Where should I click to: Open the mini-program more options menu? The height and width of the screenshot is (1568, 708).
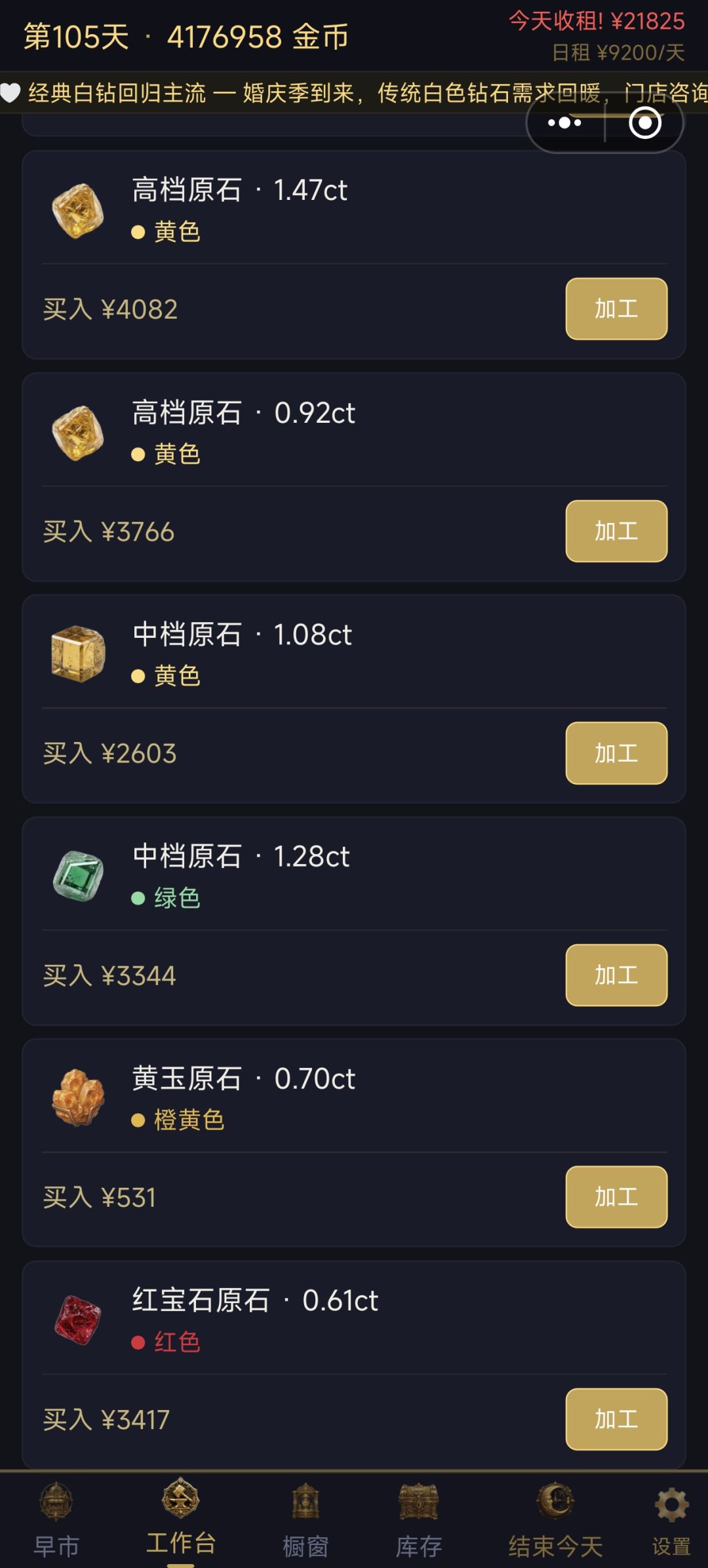tap(564, 123)
